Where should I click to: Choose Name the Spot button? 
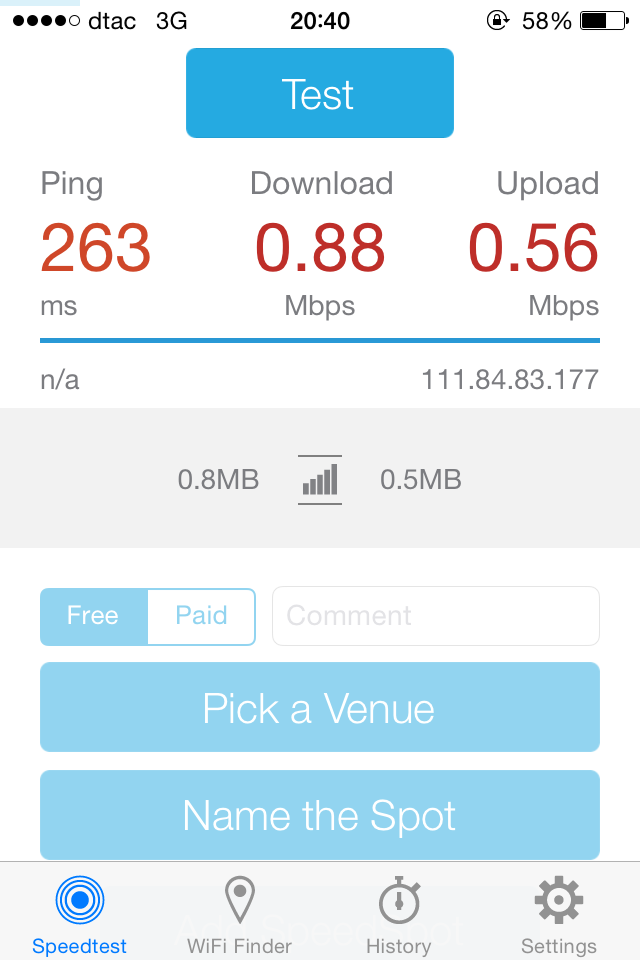(319, 815)
